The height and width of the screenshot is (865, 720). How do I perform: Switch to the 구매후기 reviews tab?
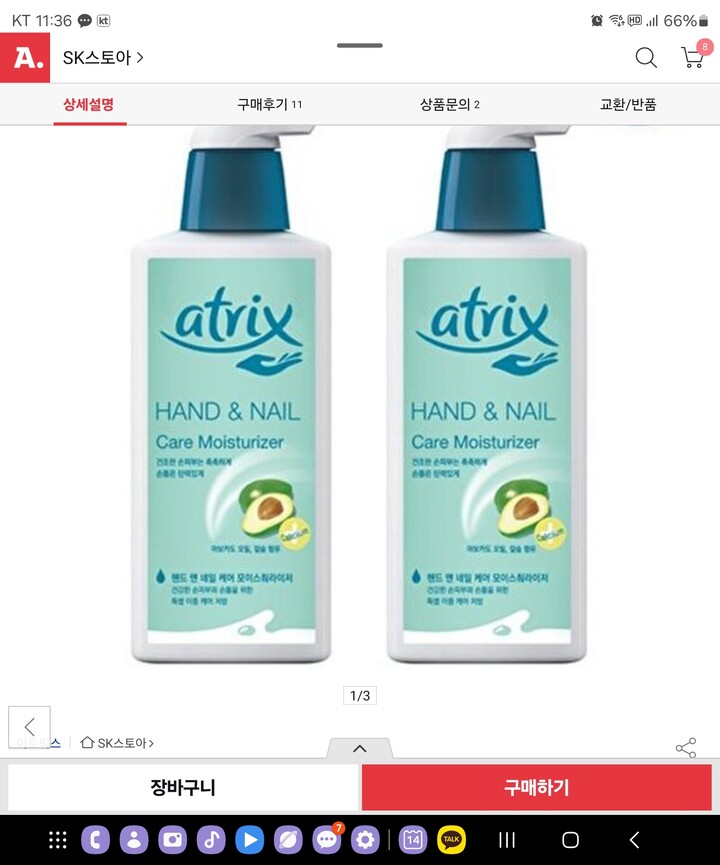(x=270, y=104)
